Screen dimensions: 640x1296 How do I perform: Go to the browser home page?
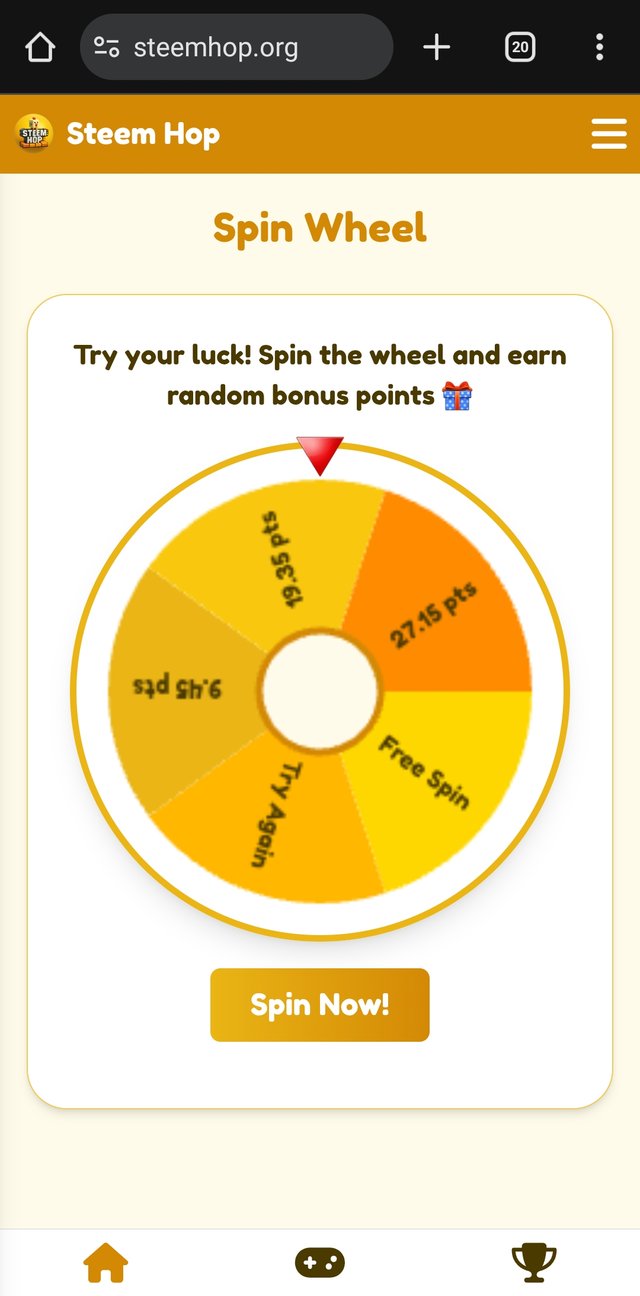(40, 47)
